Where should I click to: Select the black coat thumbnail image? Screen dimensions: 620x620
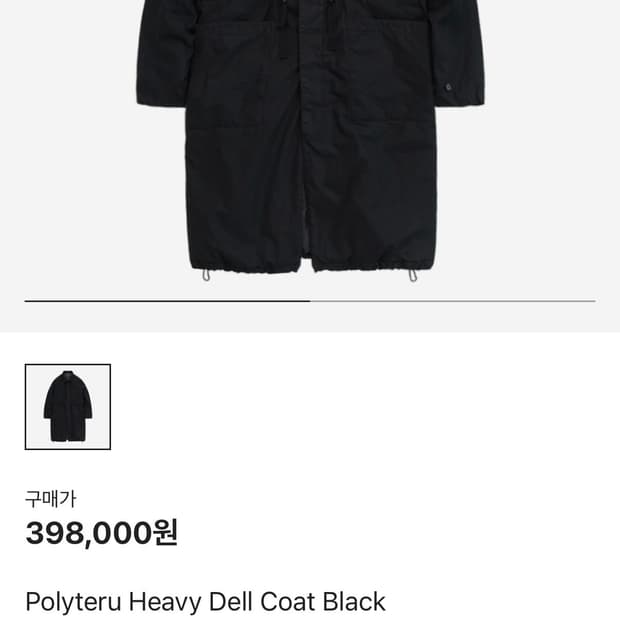[68, 407]
